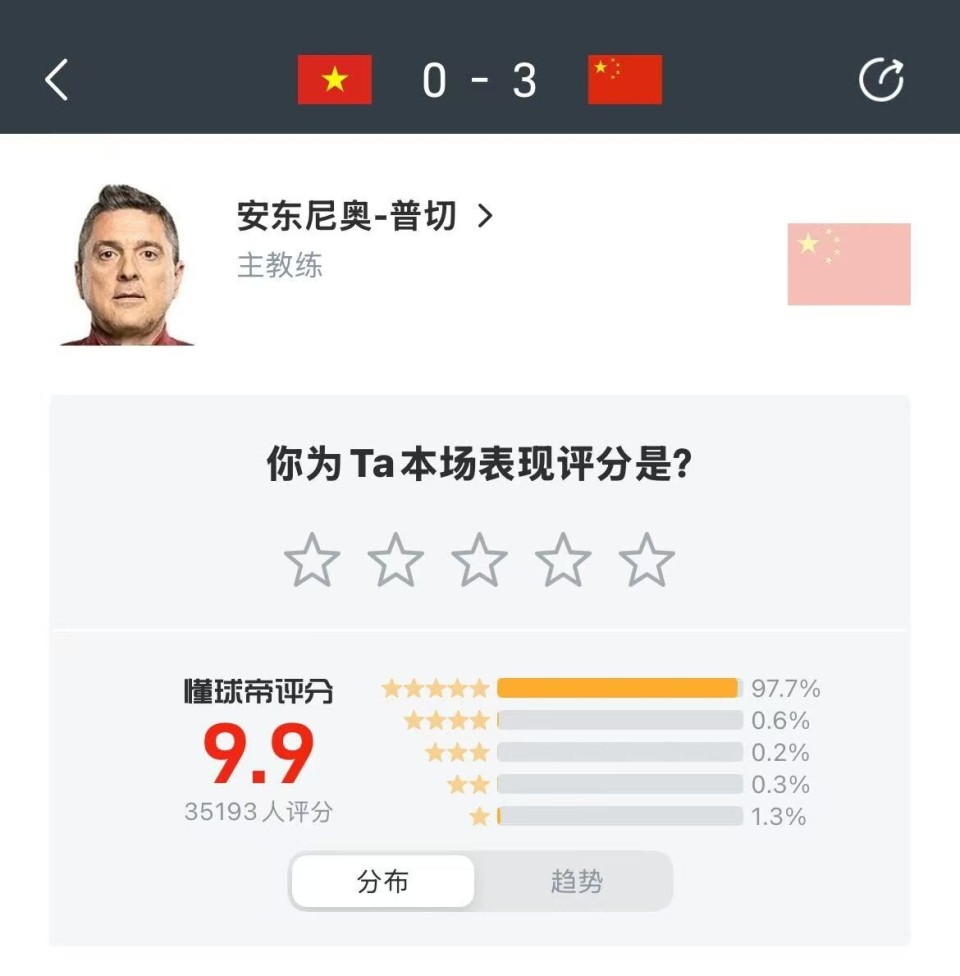Screen dimensions: 960x976
Task: Open the share icon at top right
Action: coord(881,80)
